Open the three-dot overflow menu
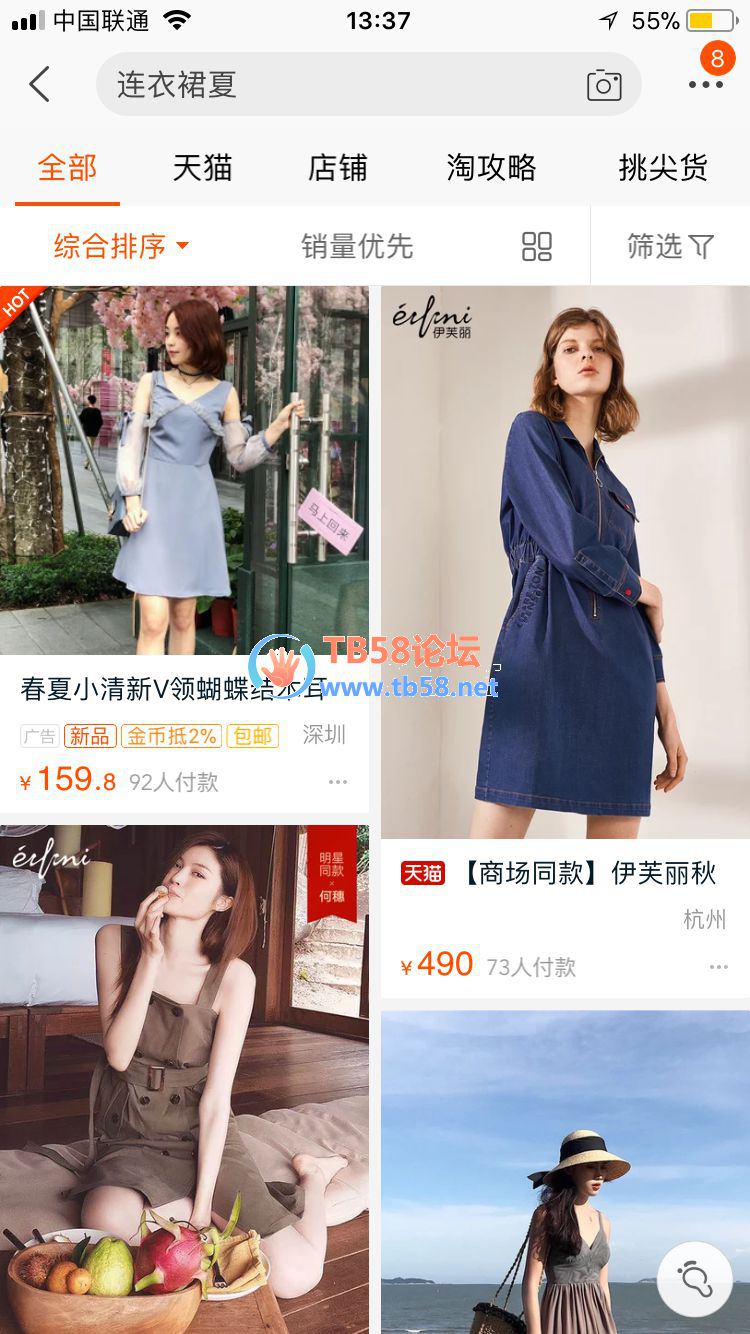 pyautogui.click(x=705, y=85)
